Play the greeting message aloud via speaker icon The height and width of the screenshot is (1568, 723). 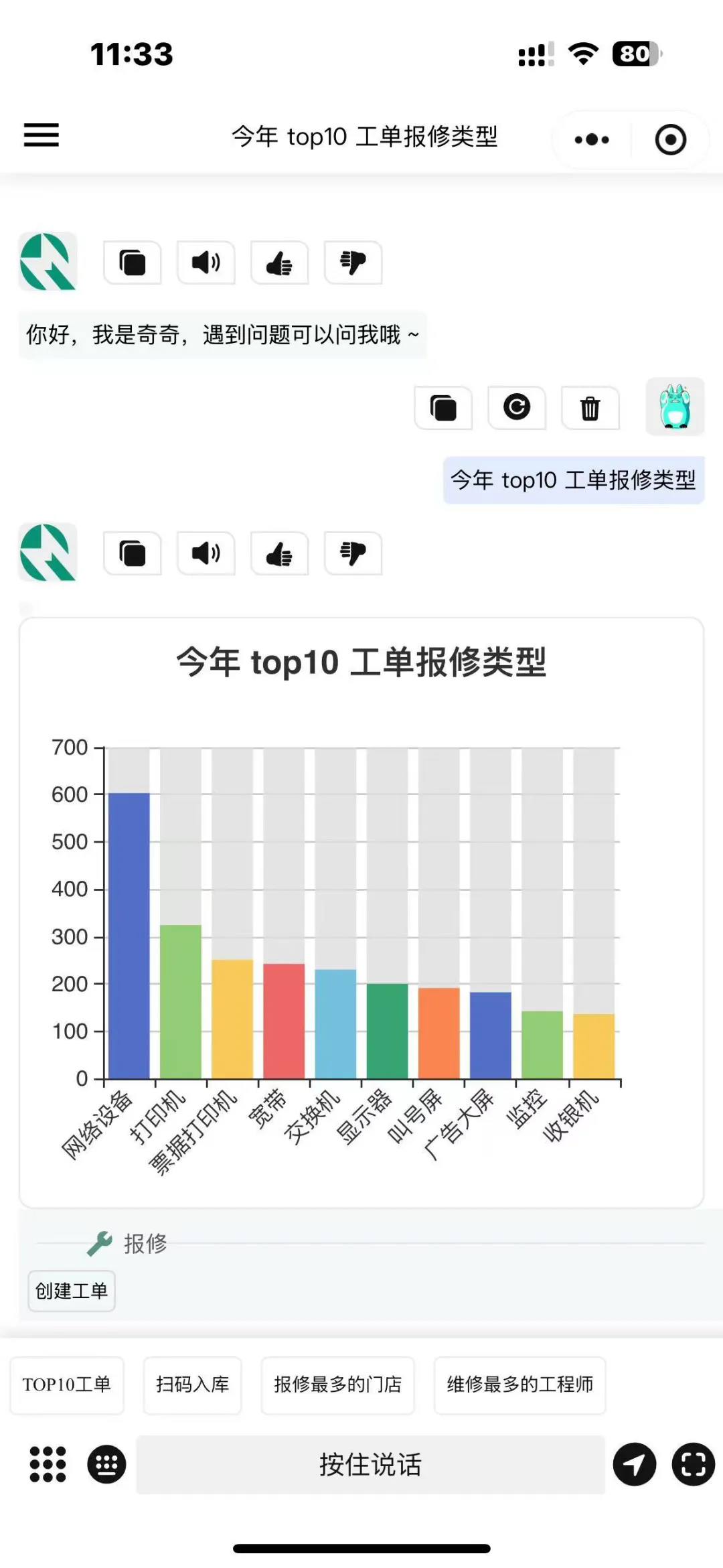tap(206, 263)
